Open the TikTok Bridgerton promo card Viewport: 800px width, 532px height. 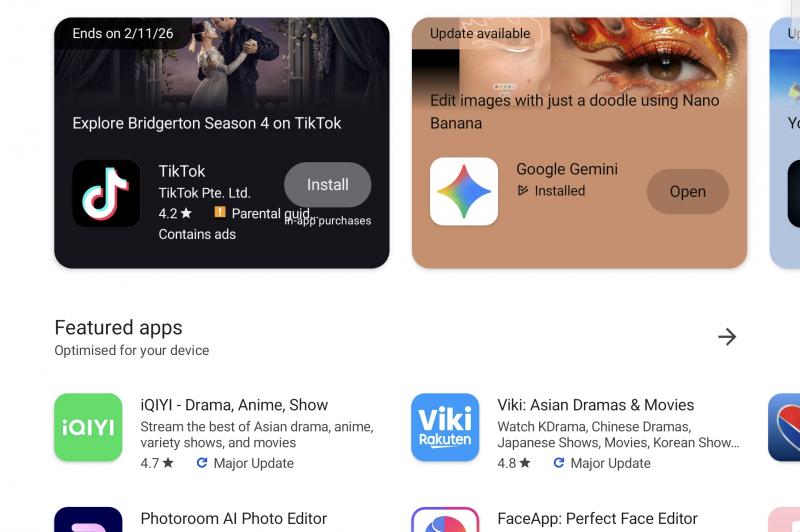221,90
